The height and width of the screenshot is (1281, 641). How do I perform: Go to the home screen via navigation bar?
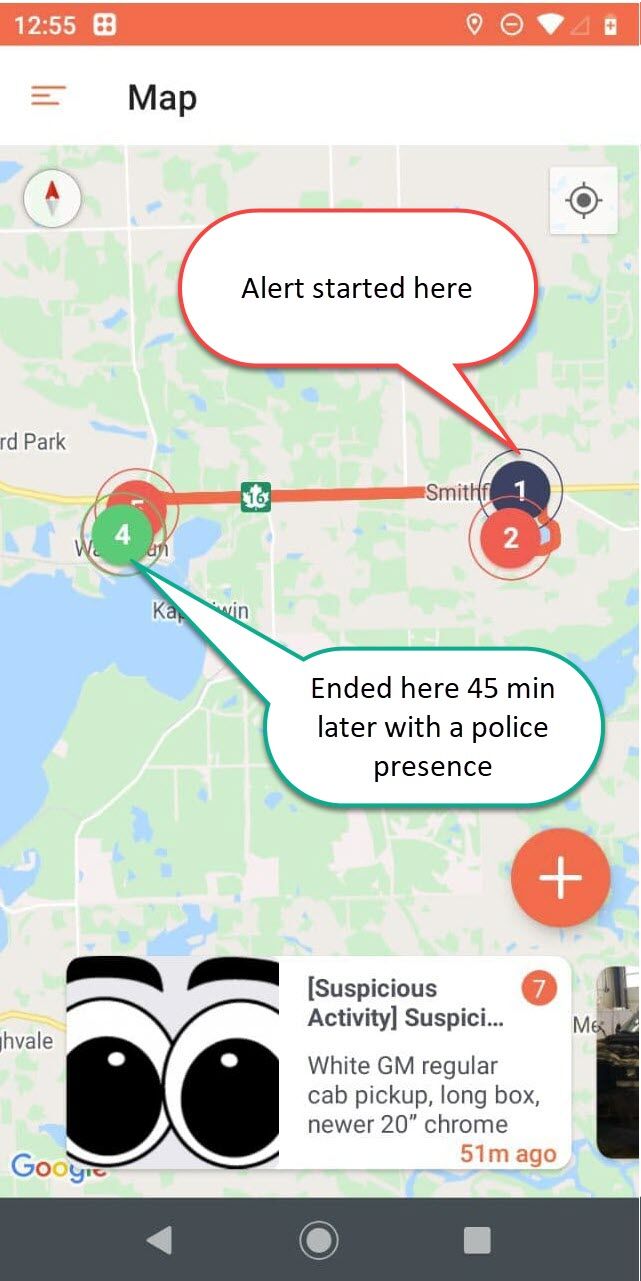pyautogui.click(x=320, y=1240)
